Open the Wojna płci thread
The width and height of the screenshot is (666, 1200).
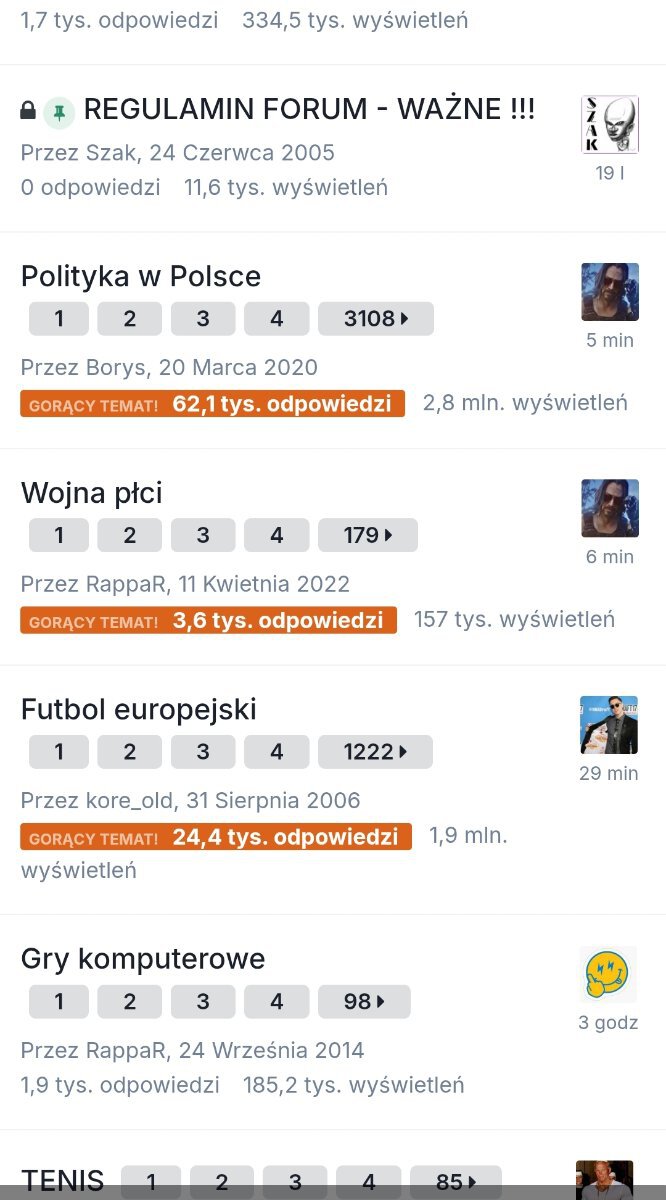point(92,493)
